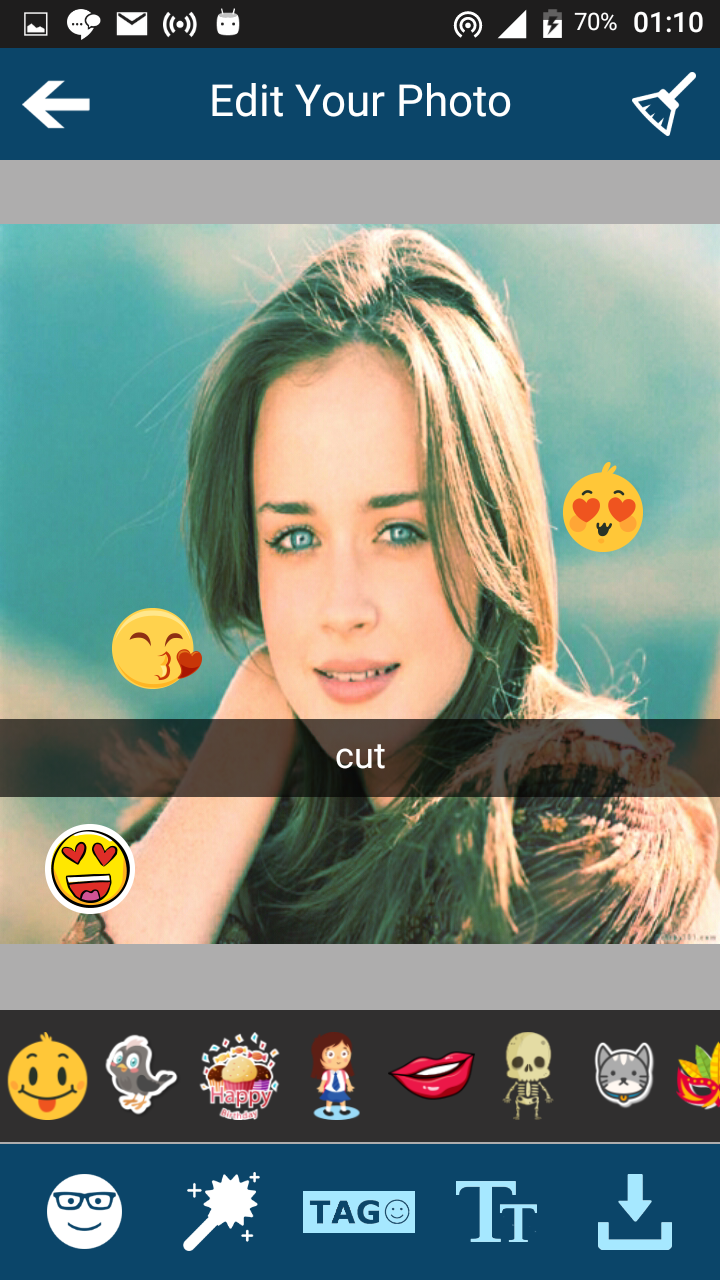Choose the gray cat face sticker
This screenshot has height=1280, width=720.
click(623, 1075)
